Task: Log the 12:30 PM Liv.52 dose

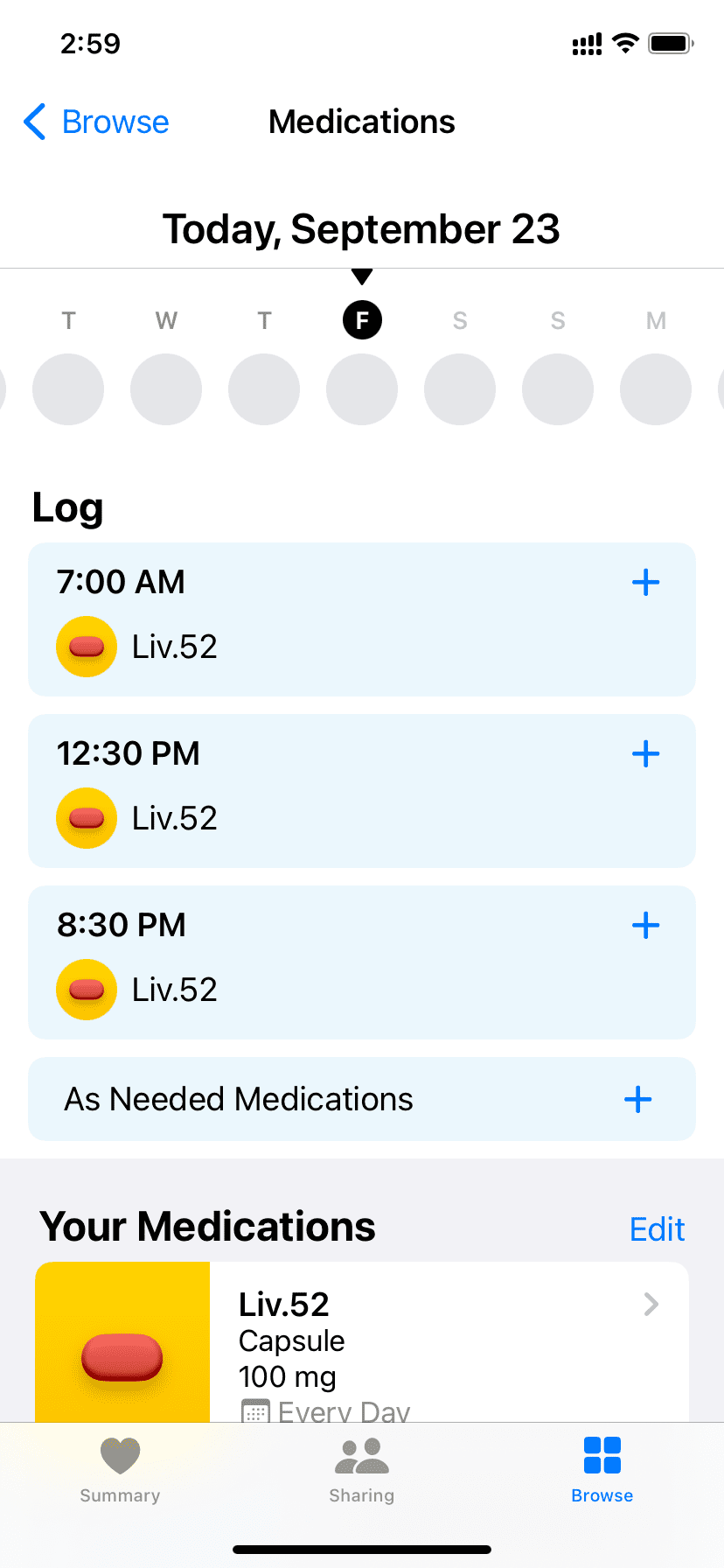Action: pyautogui.click(x=645, y=754)
